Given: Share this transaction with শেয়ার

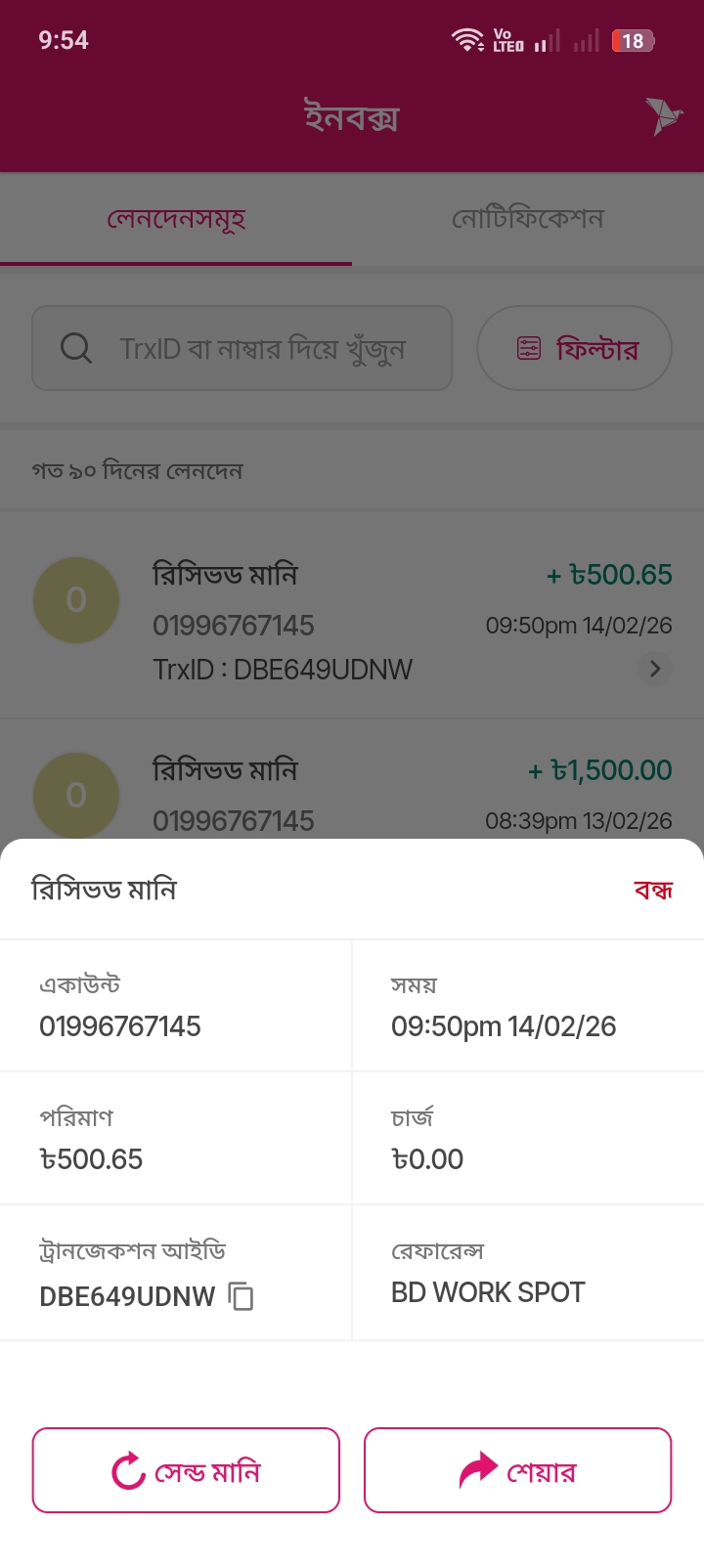Looking at the screenshot, I should click(517, 1470).
